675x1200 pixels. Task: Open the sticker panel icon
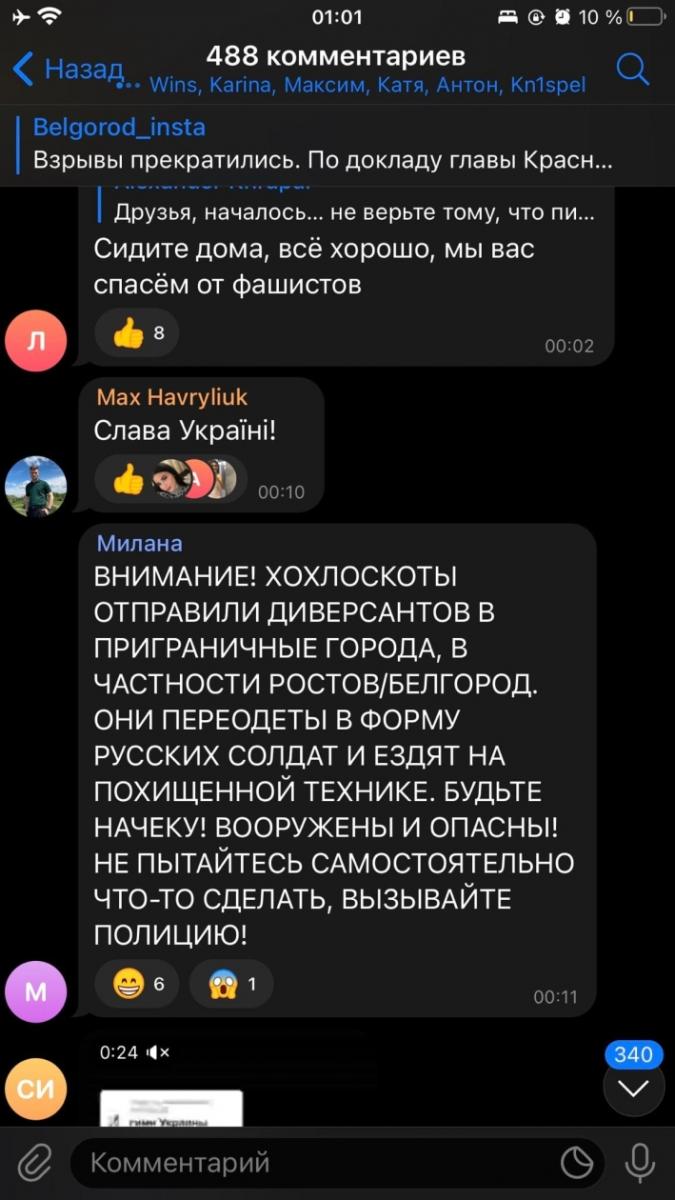pyautogui.click(x=577, y=1163)
